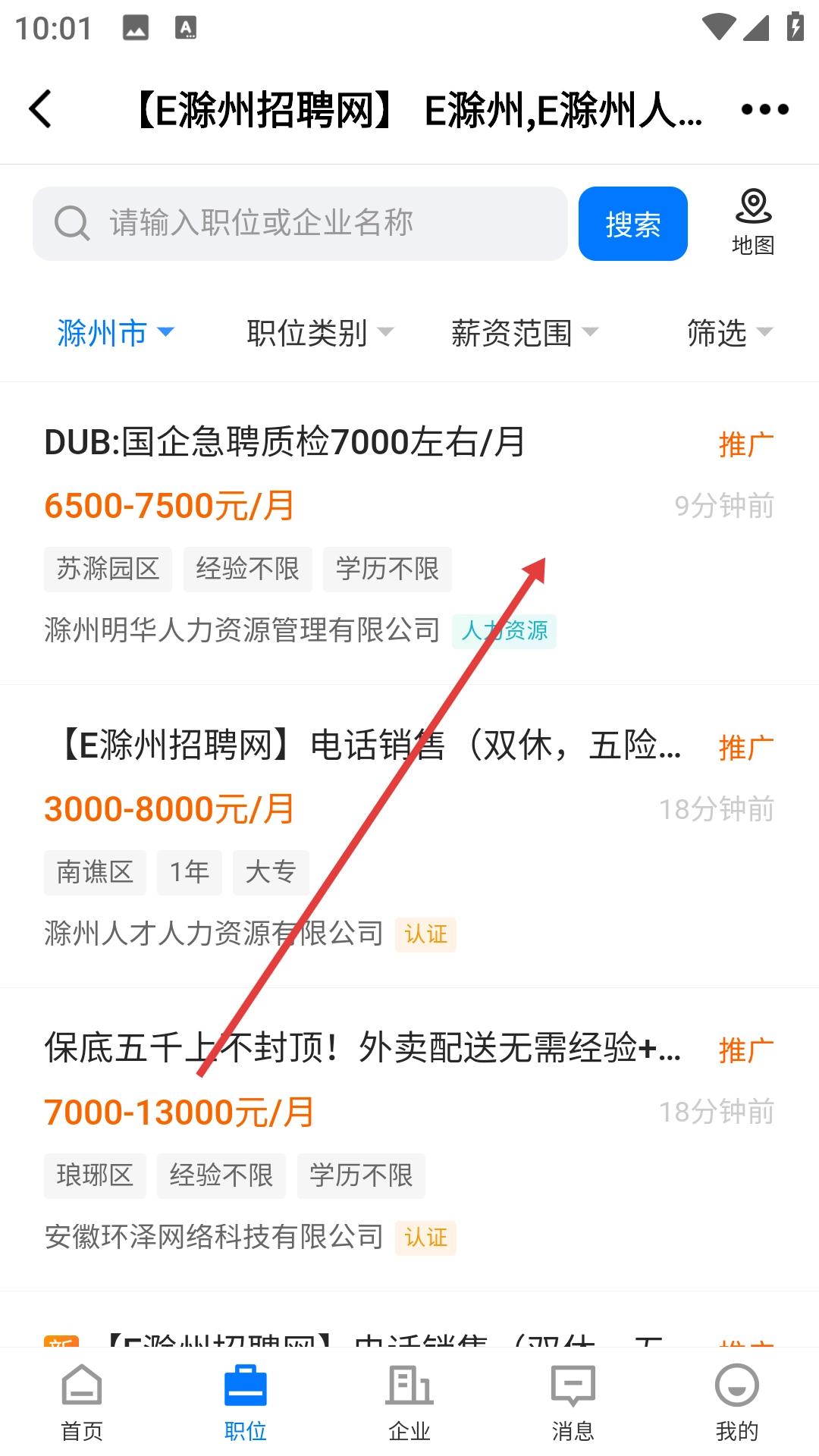The width and height of the screenshot is (819, 1456).
Task: Switch to the 企业 tab
Action: pos(409,1401)
